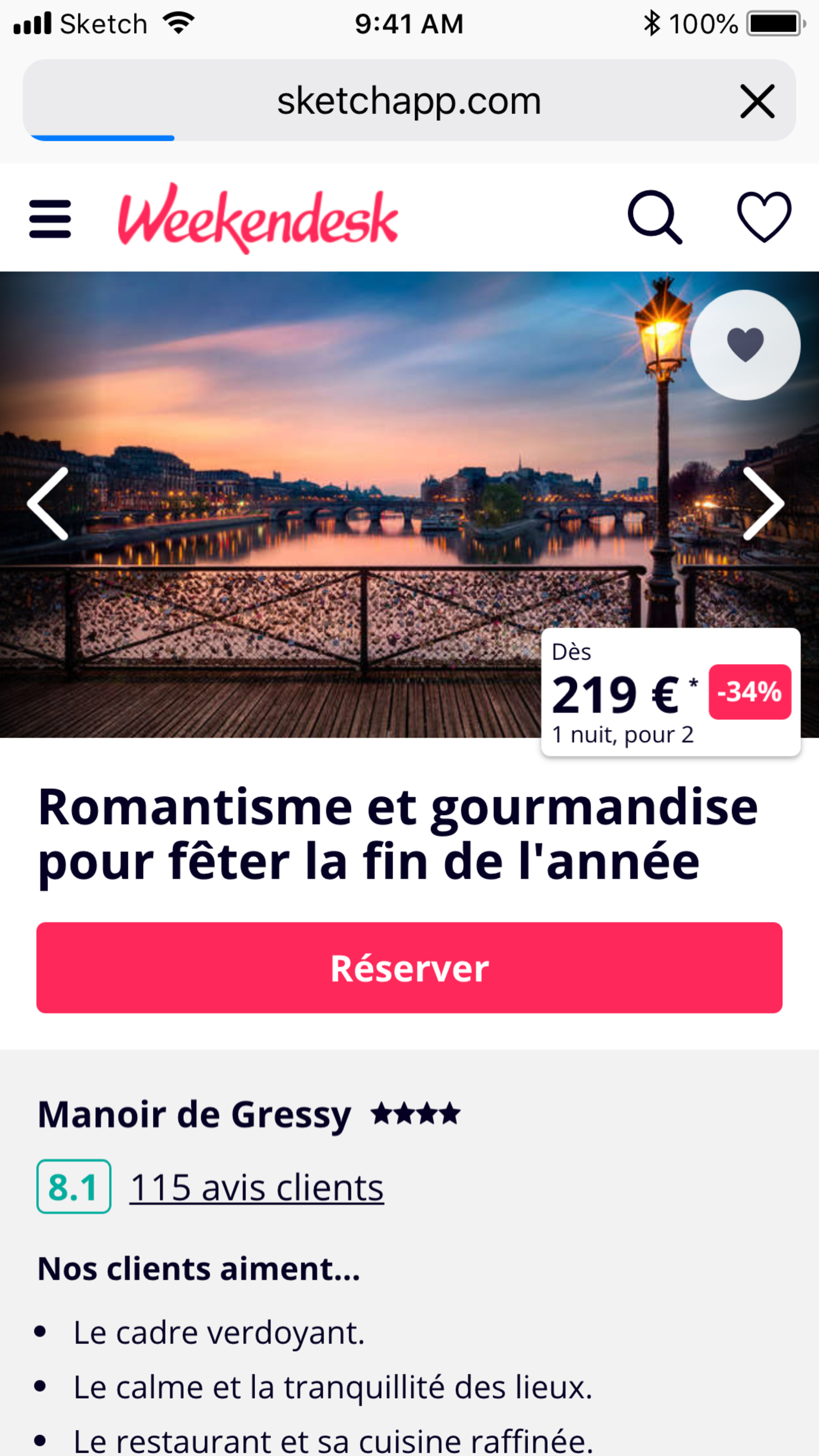The image size is (819, 1456).
Task: Open the search magnifier icon
Action: 655,217
